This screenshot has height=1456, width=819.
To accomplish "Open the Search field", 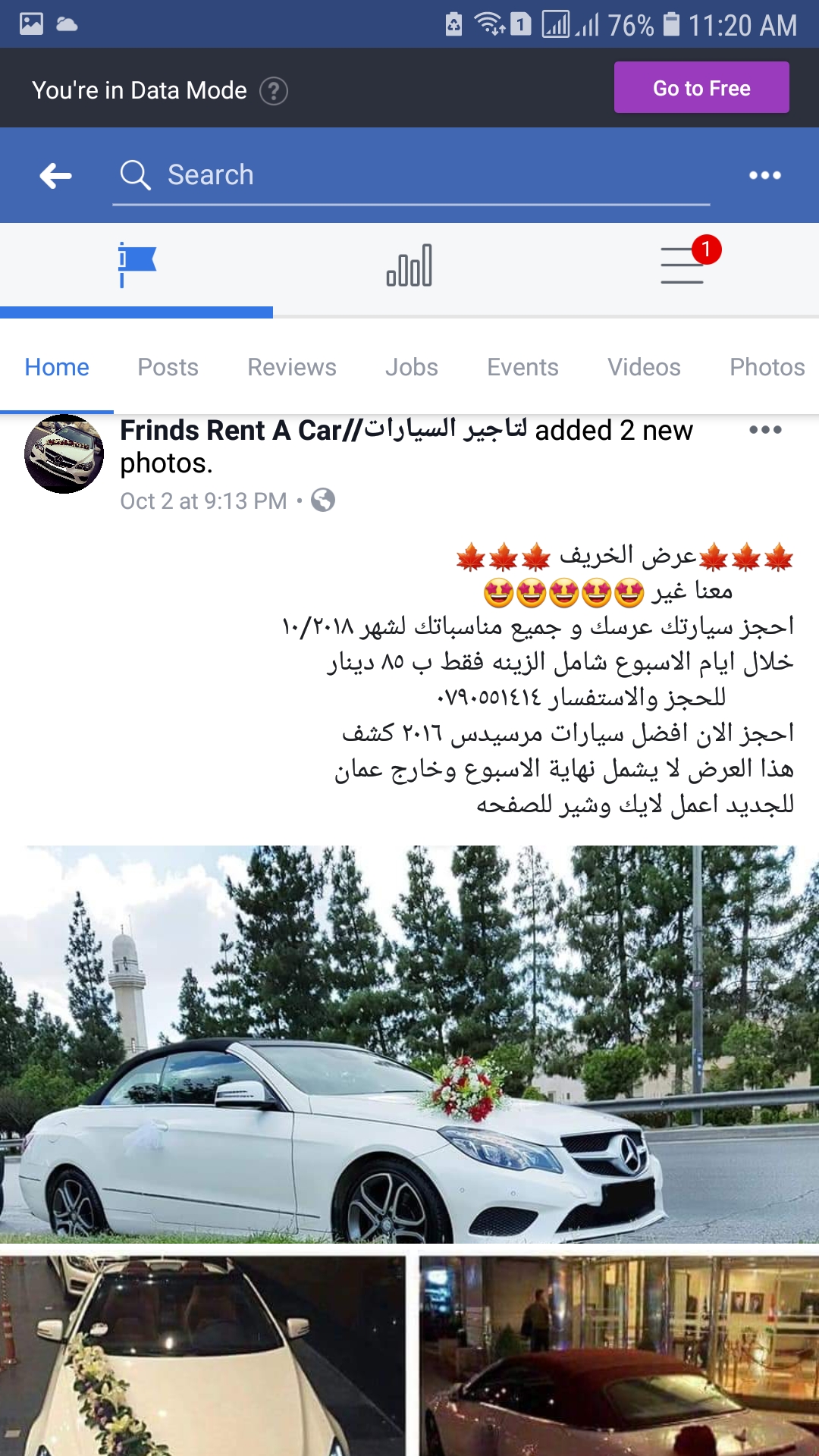I will (x=411, y=175).
